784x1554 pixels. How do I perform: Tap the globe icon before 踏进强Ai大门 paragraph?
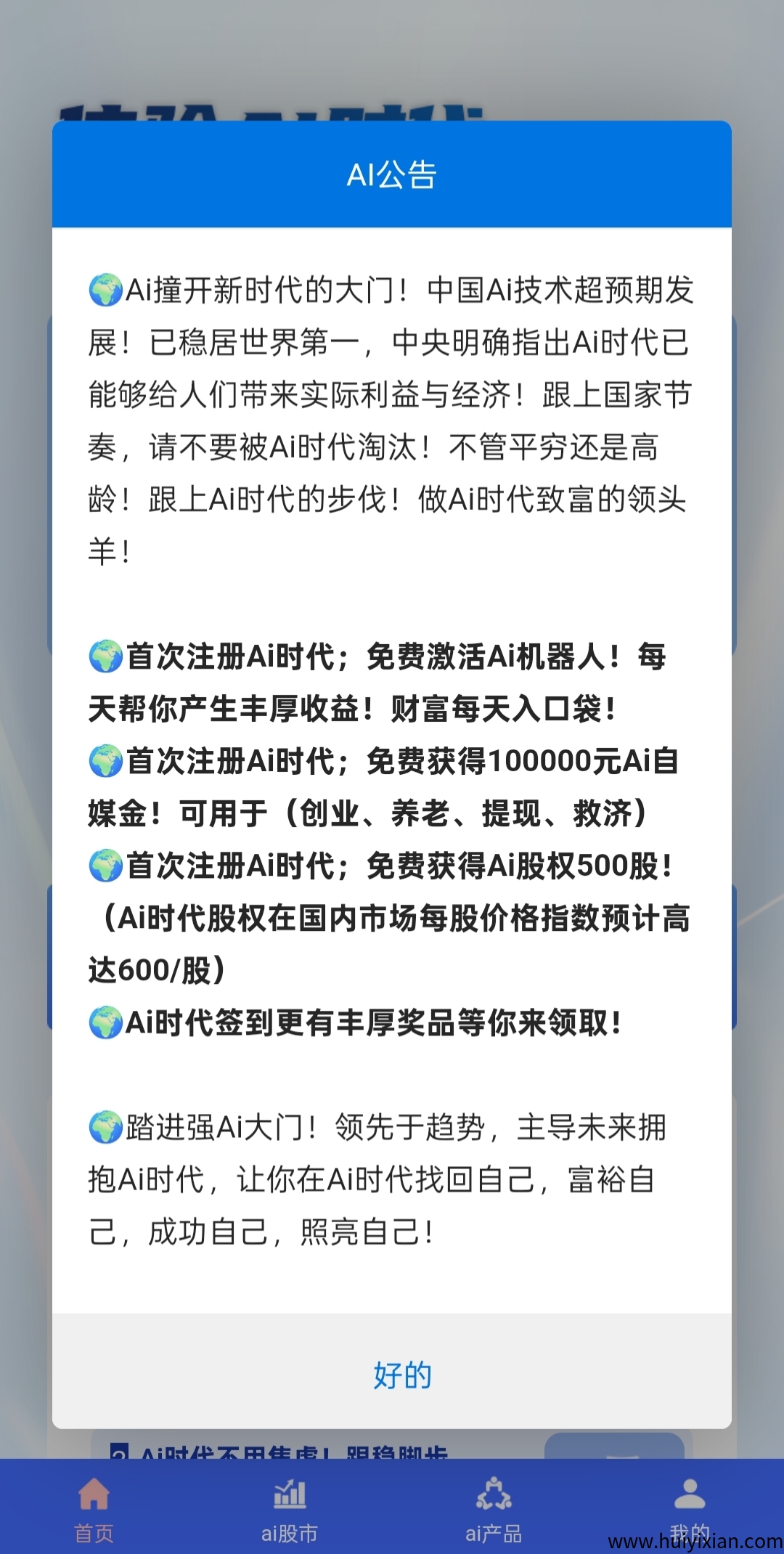(x=107, y=1127)
